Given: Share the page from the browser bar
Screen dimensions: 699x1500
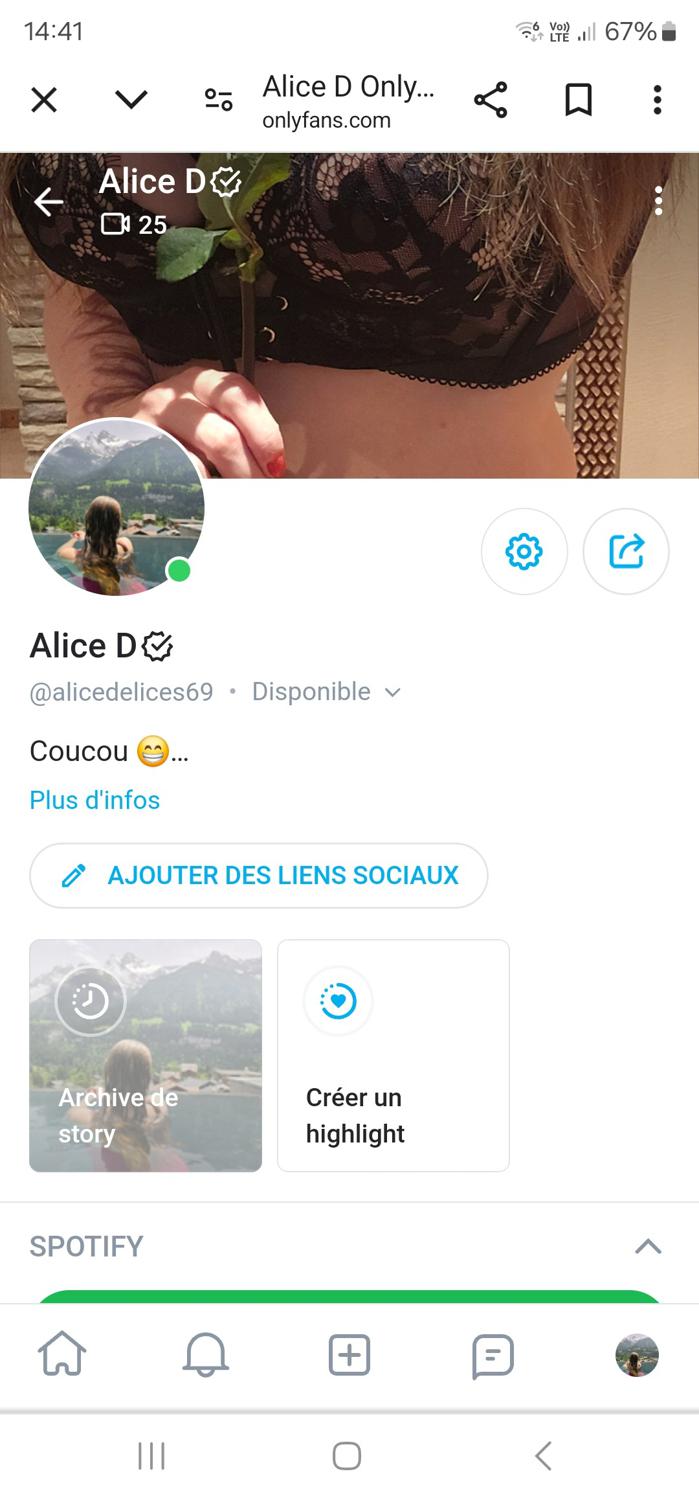Looking at the screenshot, I should tap(490, 100).
